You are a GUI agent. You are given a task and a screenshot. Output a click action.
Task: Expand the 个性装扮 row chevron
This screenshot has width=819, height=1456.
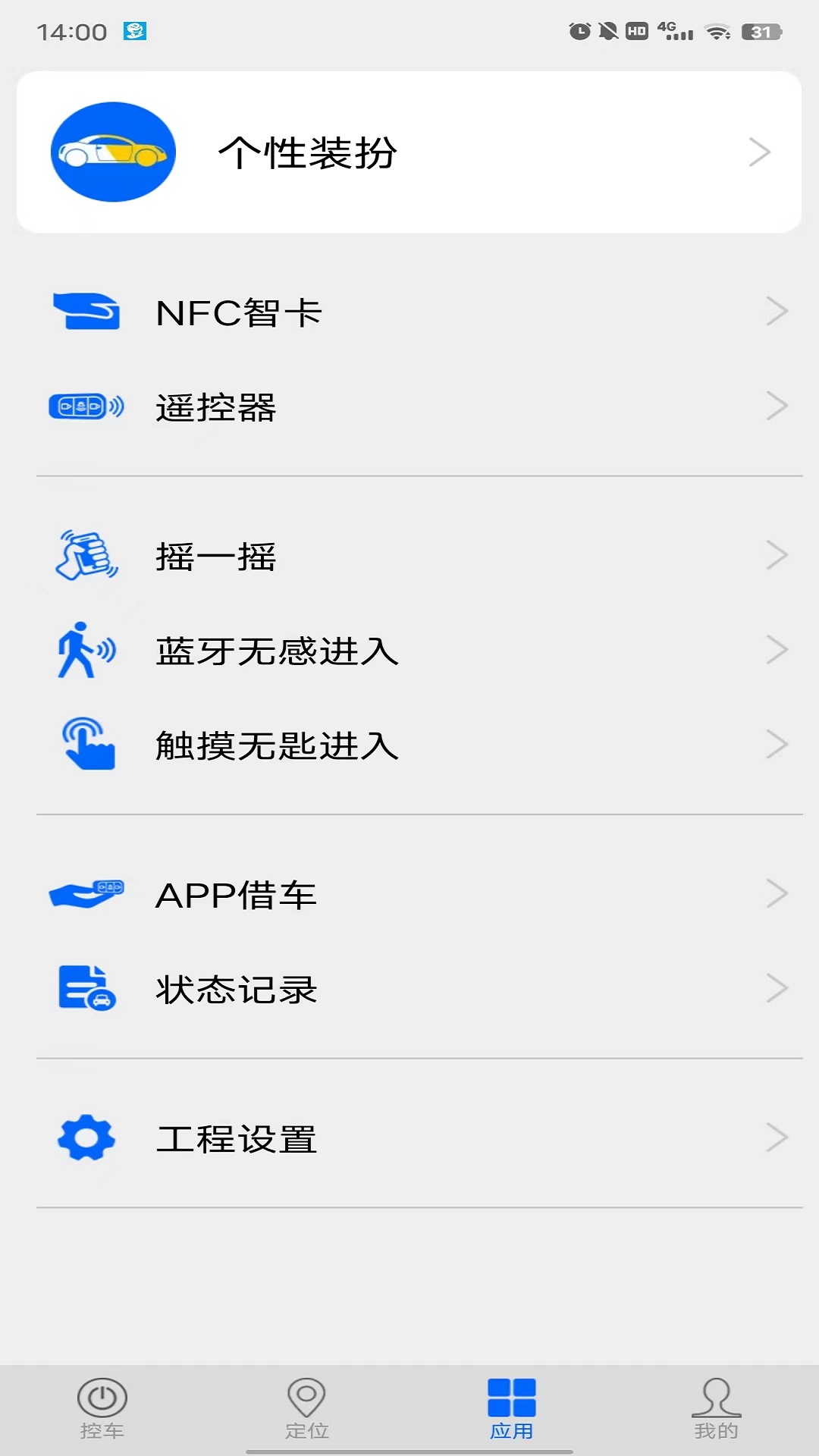(759, 152)
